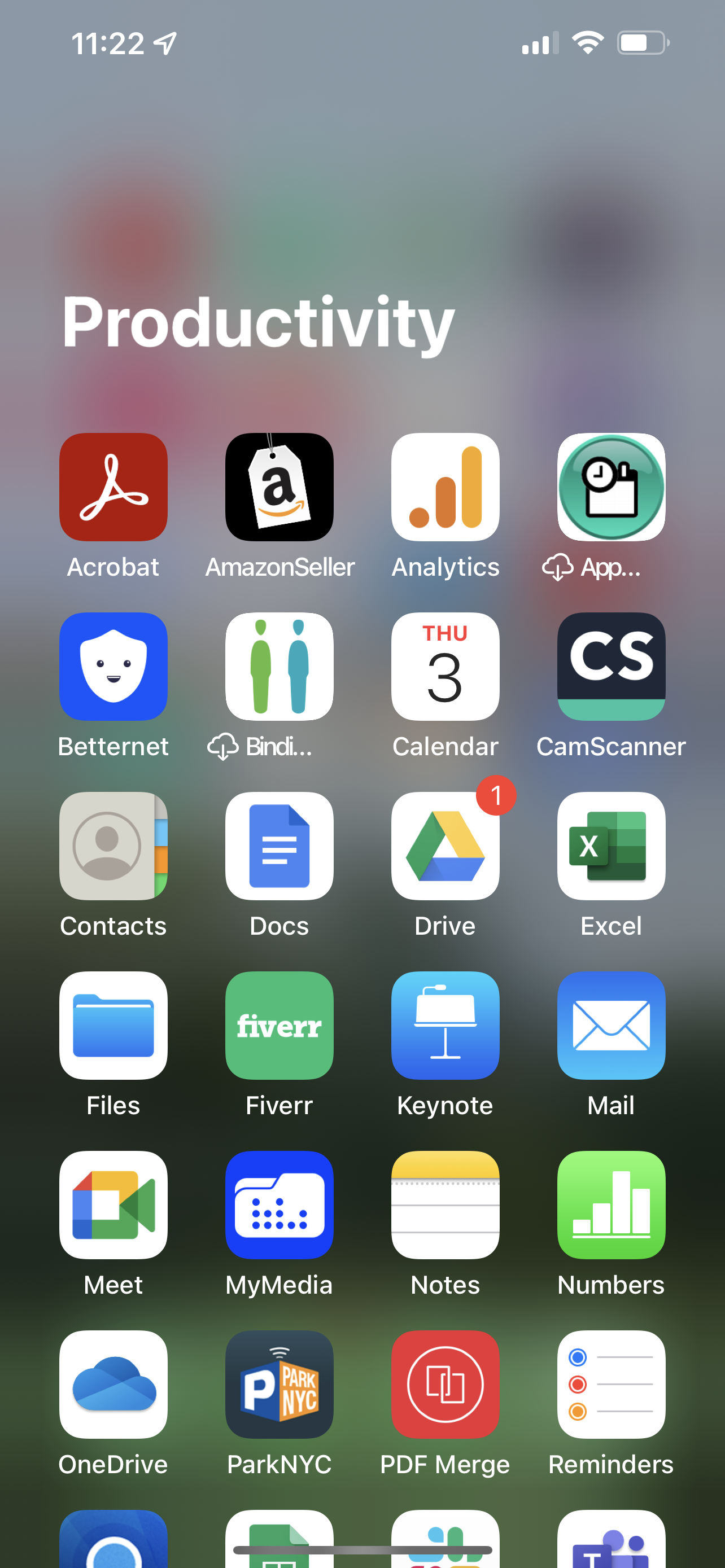
Task: Launch the CamScanner app
Action: click(610, 667)
